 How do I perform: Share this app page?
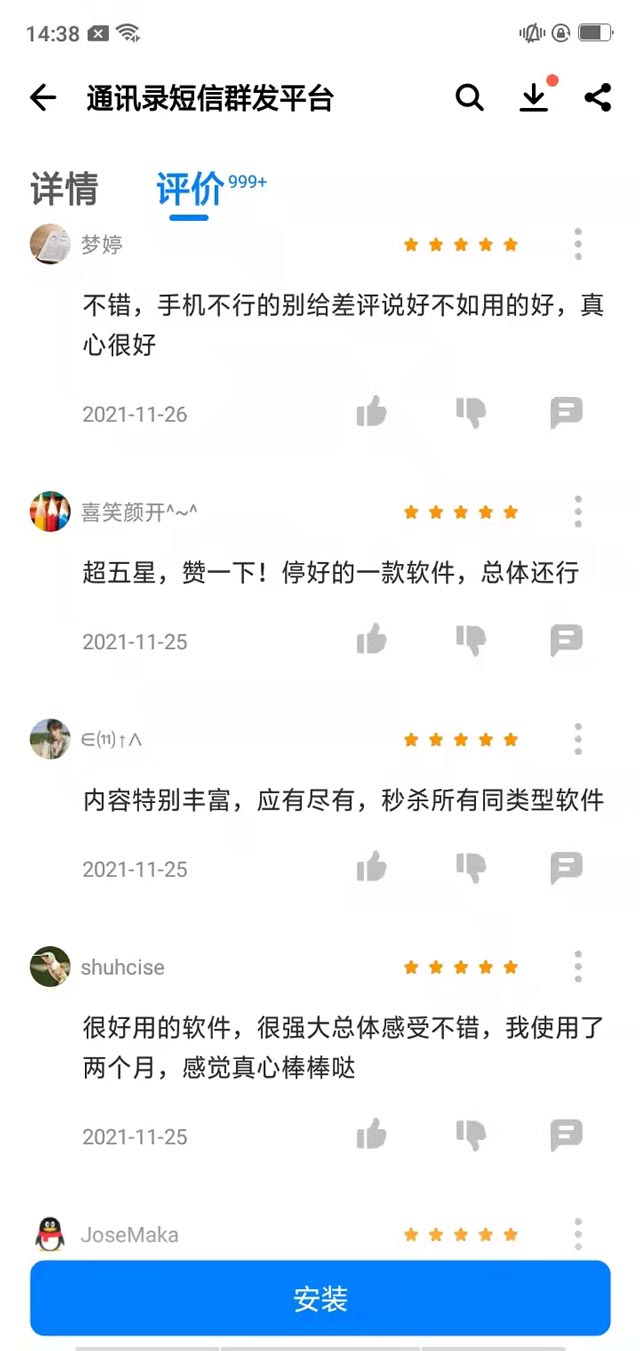[x=598, y=97]
